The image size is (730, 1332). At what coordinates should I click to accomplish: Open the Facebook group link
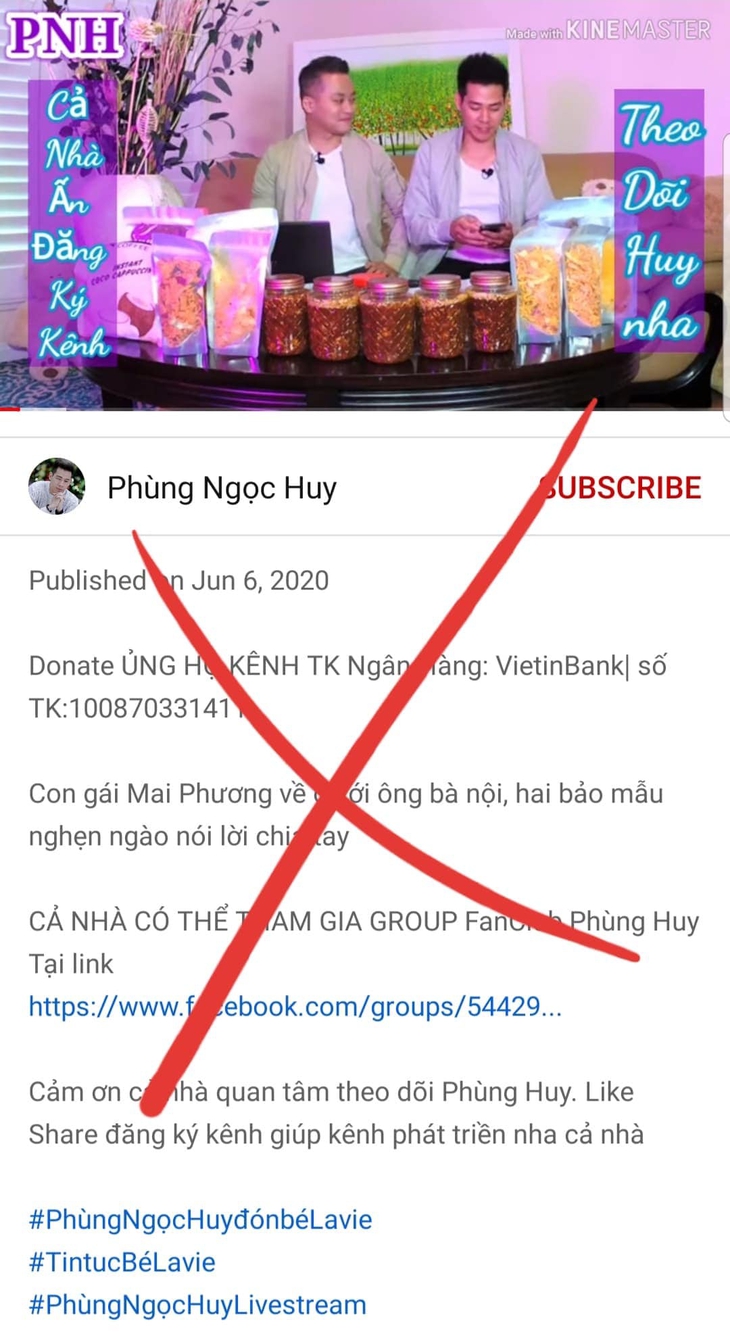point(295,1006)
